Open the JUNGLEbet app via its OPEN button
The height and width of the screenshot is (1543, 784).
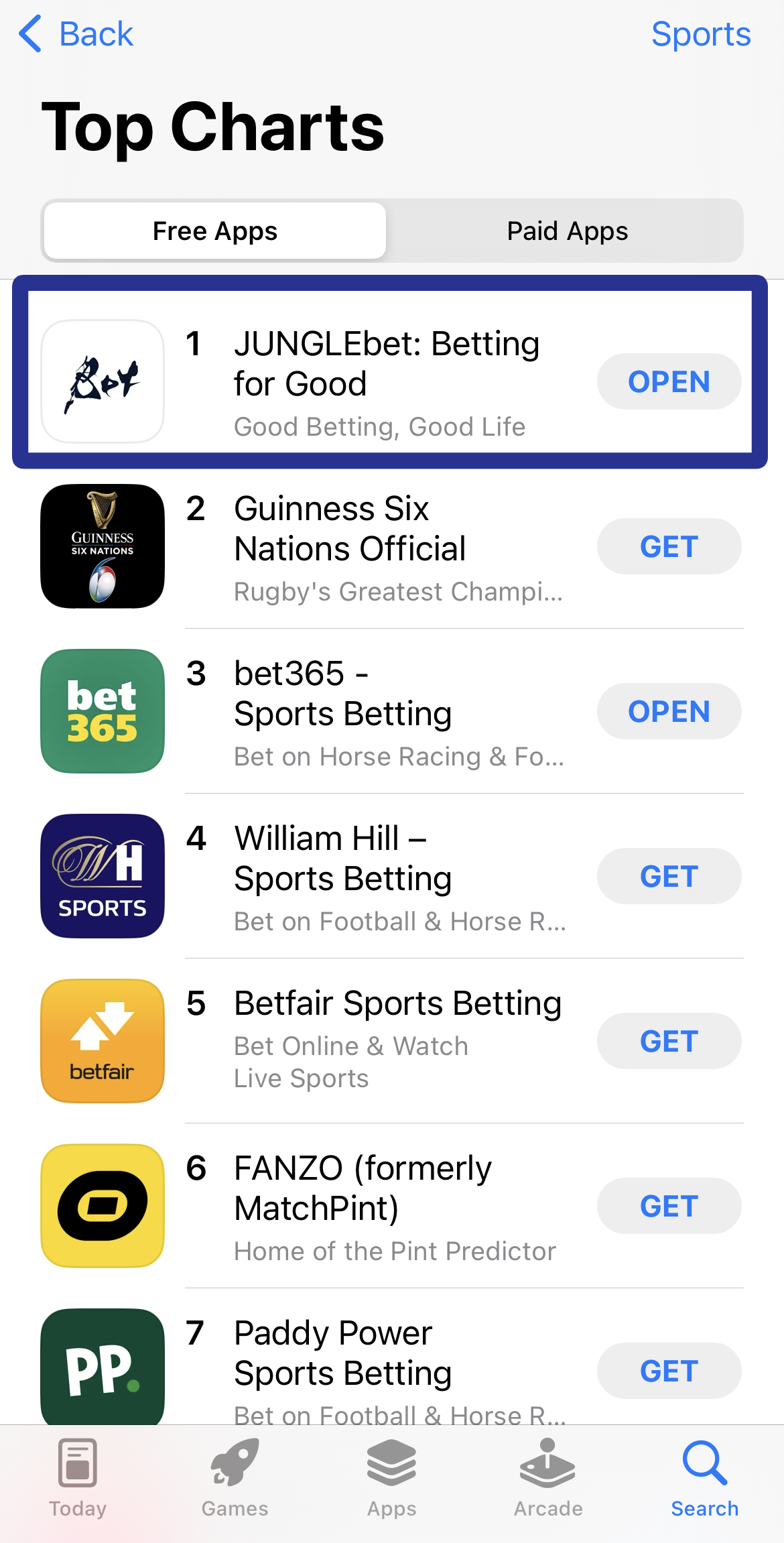668,381
